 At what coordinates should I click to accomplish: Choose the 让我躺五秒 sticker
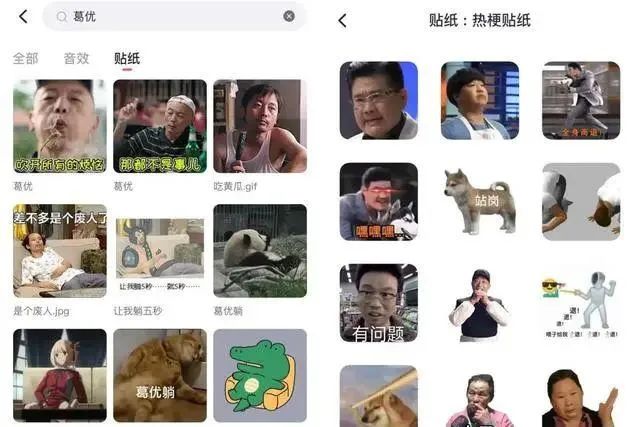click(160, 251)
